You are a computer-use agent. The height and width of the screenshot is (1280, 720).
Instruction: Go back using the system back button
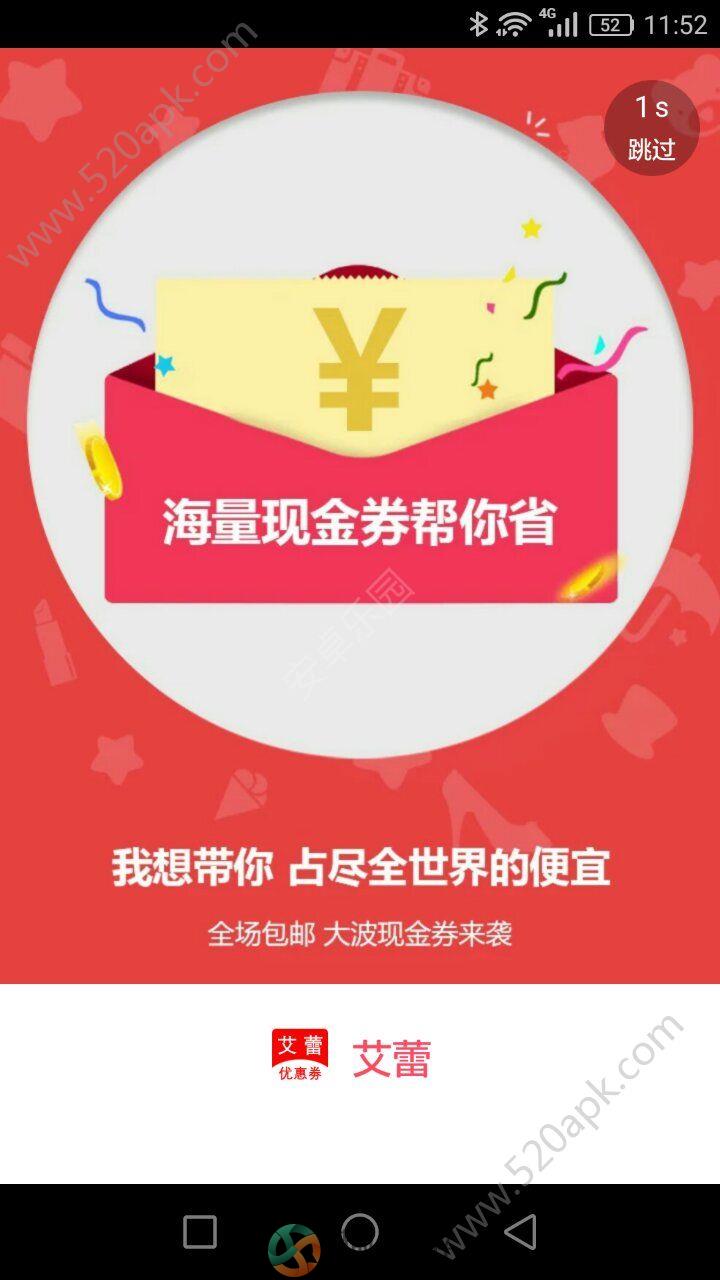click(520, 1232)
